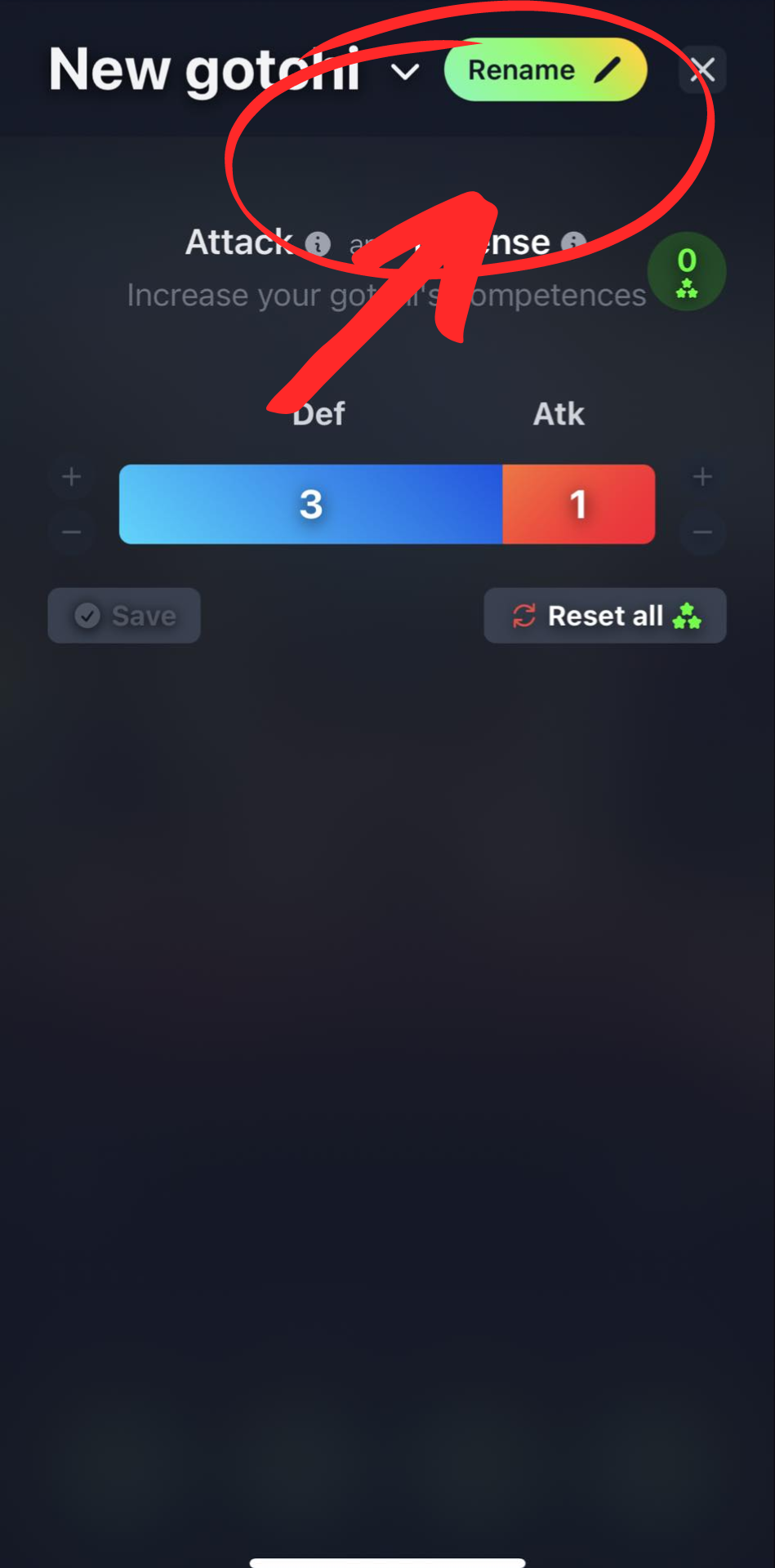775x1568 pixels.
Task: Open the Defense info icon
Action: [x=573, y=243]
